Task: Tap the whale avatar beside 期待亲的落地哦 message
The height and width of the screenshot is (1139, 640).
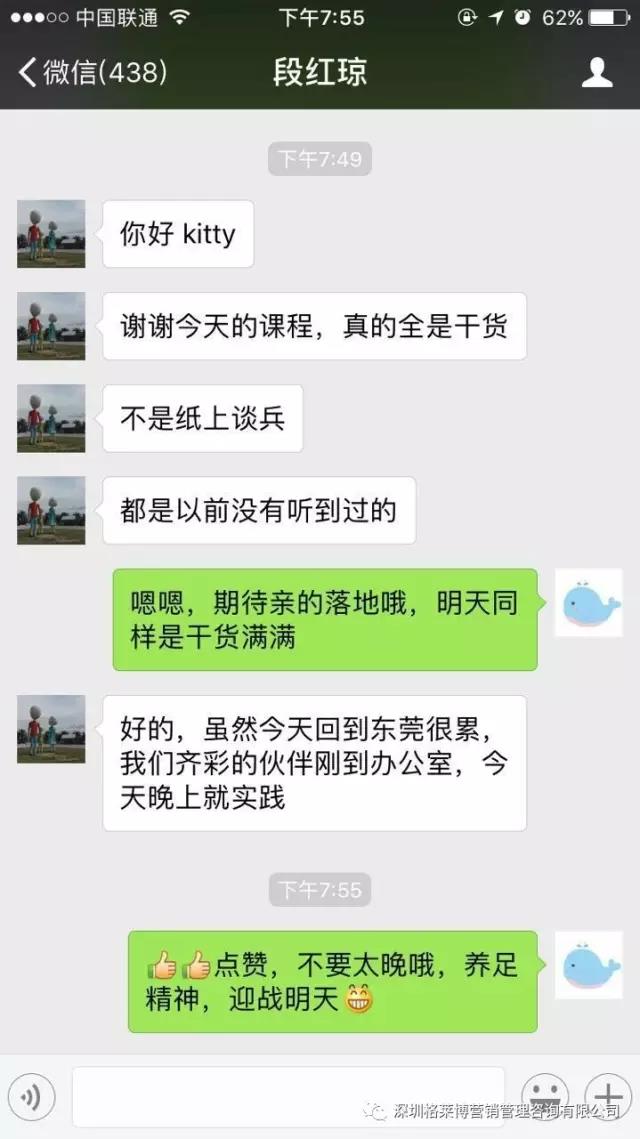Action: tap(589, 603)
